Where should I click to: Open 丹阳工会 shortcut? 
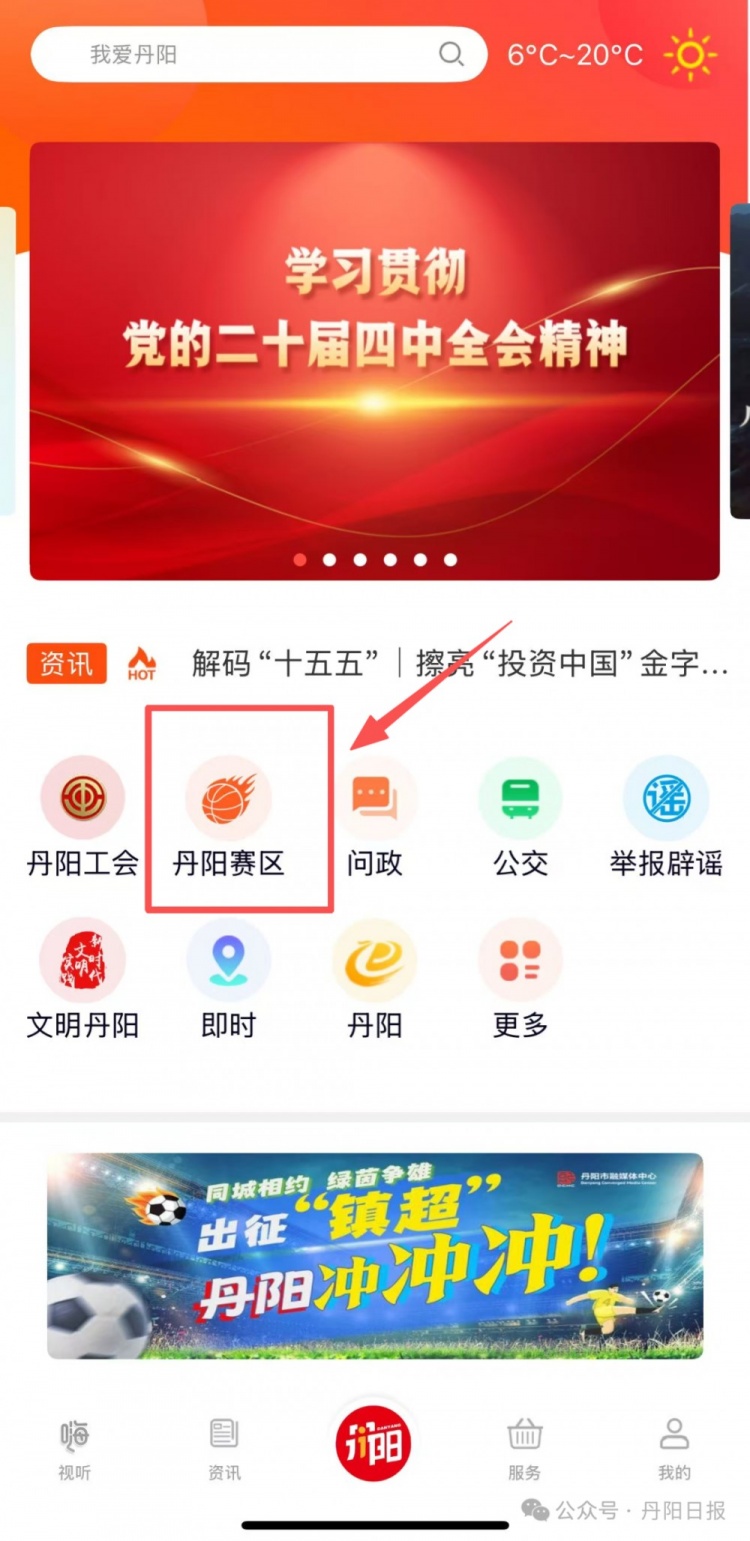coord(82,817)
